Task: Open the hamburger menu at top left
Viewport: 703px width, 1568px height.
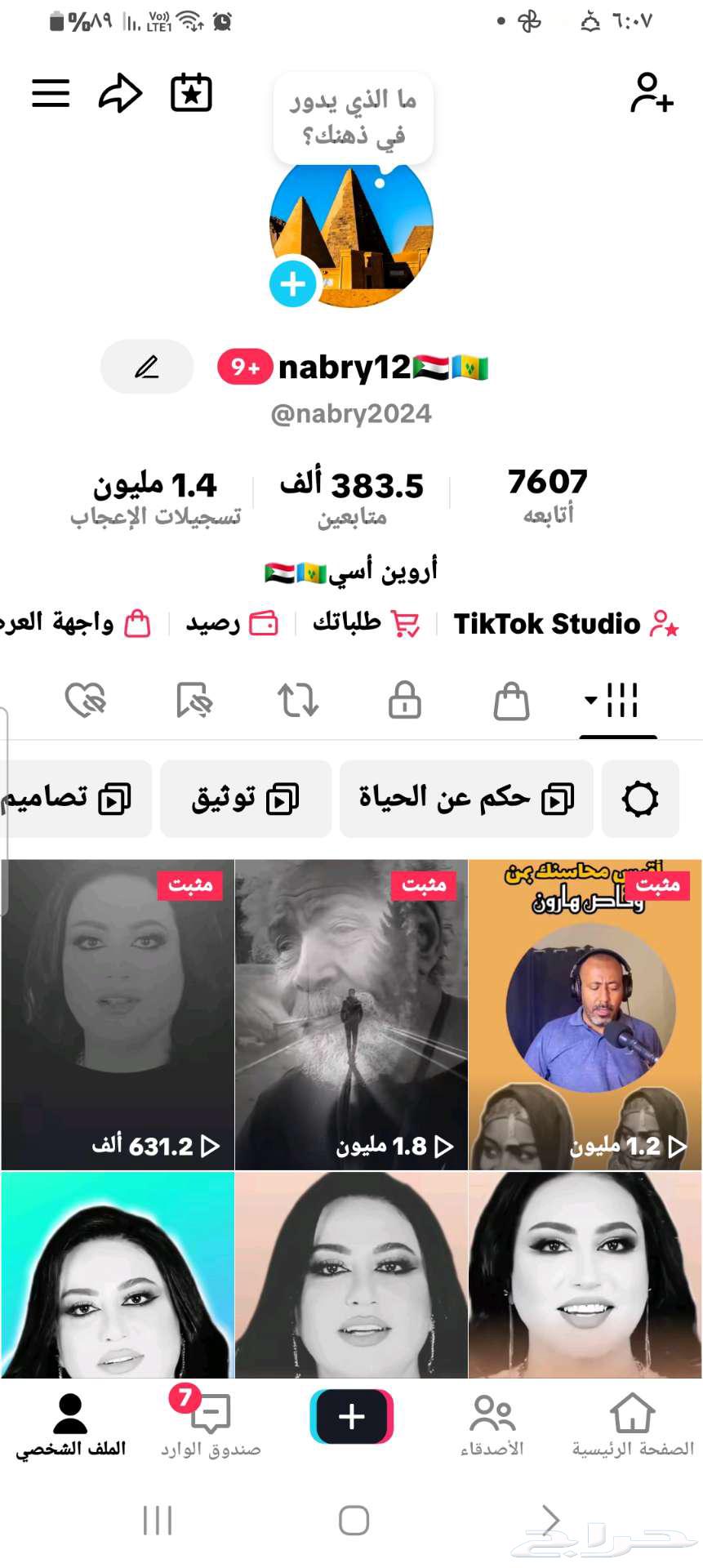Action: (50, 93)
